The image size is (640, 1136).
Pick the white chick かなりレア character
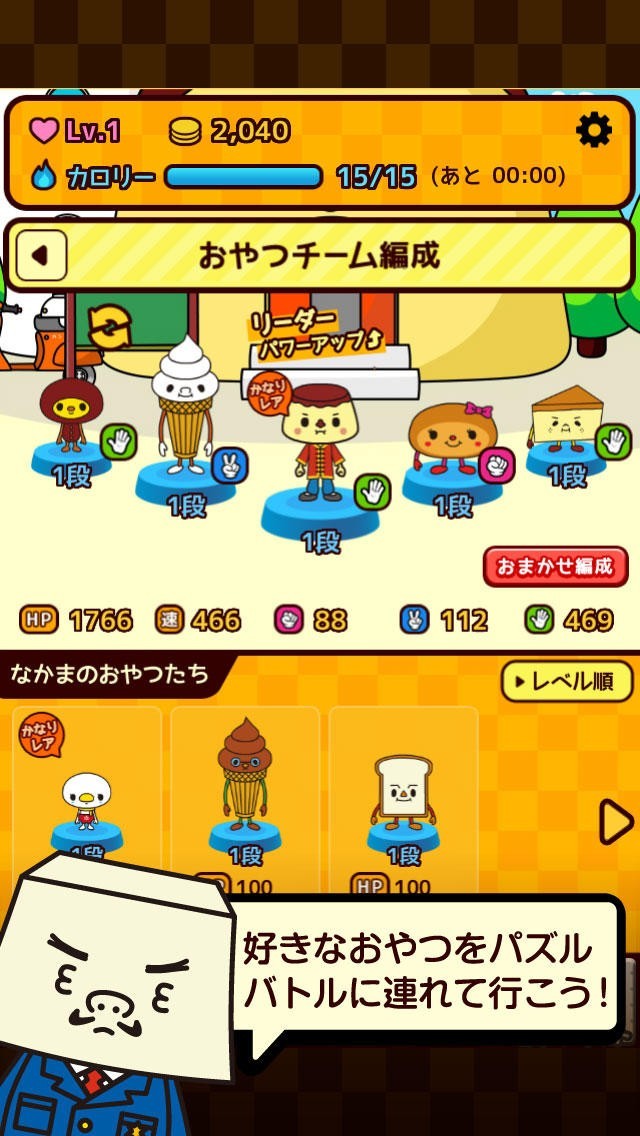(x=87, y=795)
